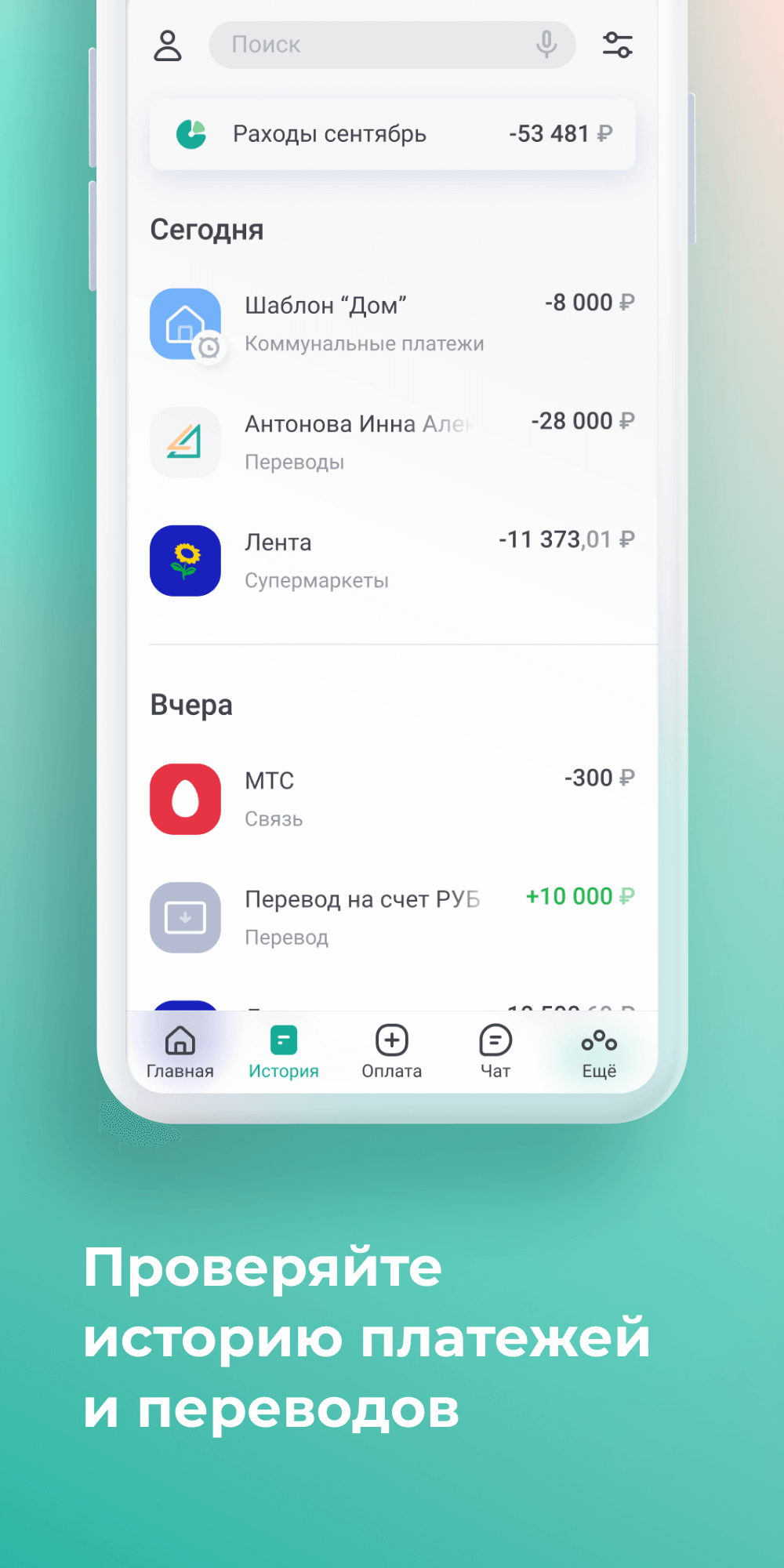Image resolution: width=784 pixels, height=1568 pixels.
Task: Open the profile icon
Action: (168, 45)
